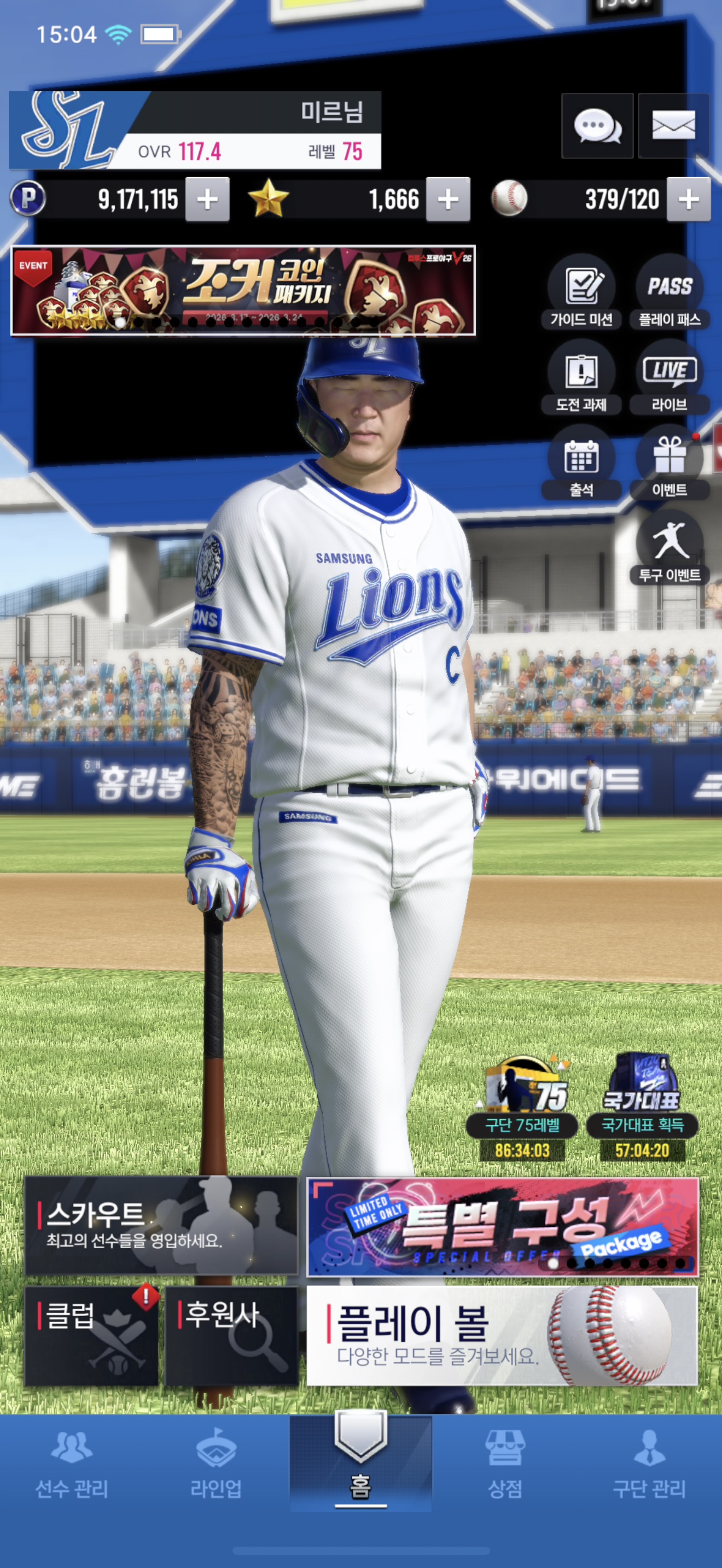Open 클럽 menu
722x1568 pixels.
click(91, 1335)
